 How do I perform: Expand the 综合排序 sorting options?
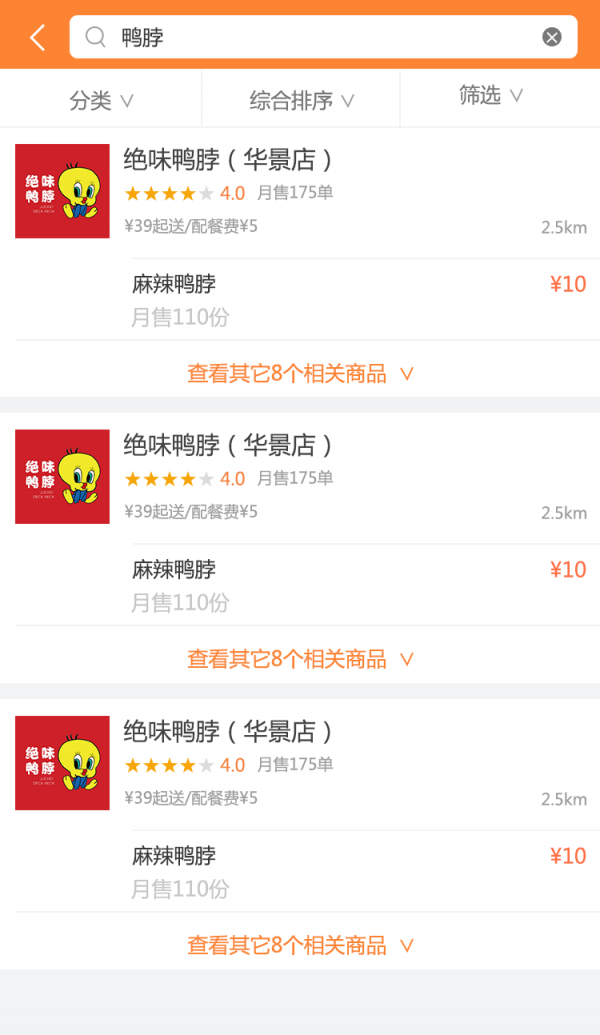(301, 100)
